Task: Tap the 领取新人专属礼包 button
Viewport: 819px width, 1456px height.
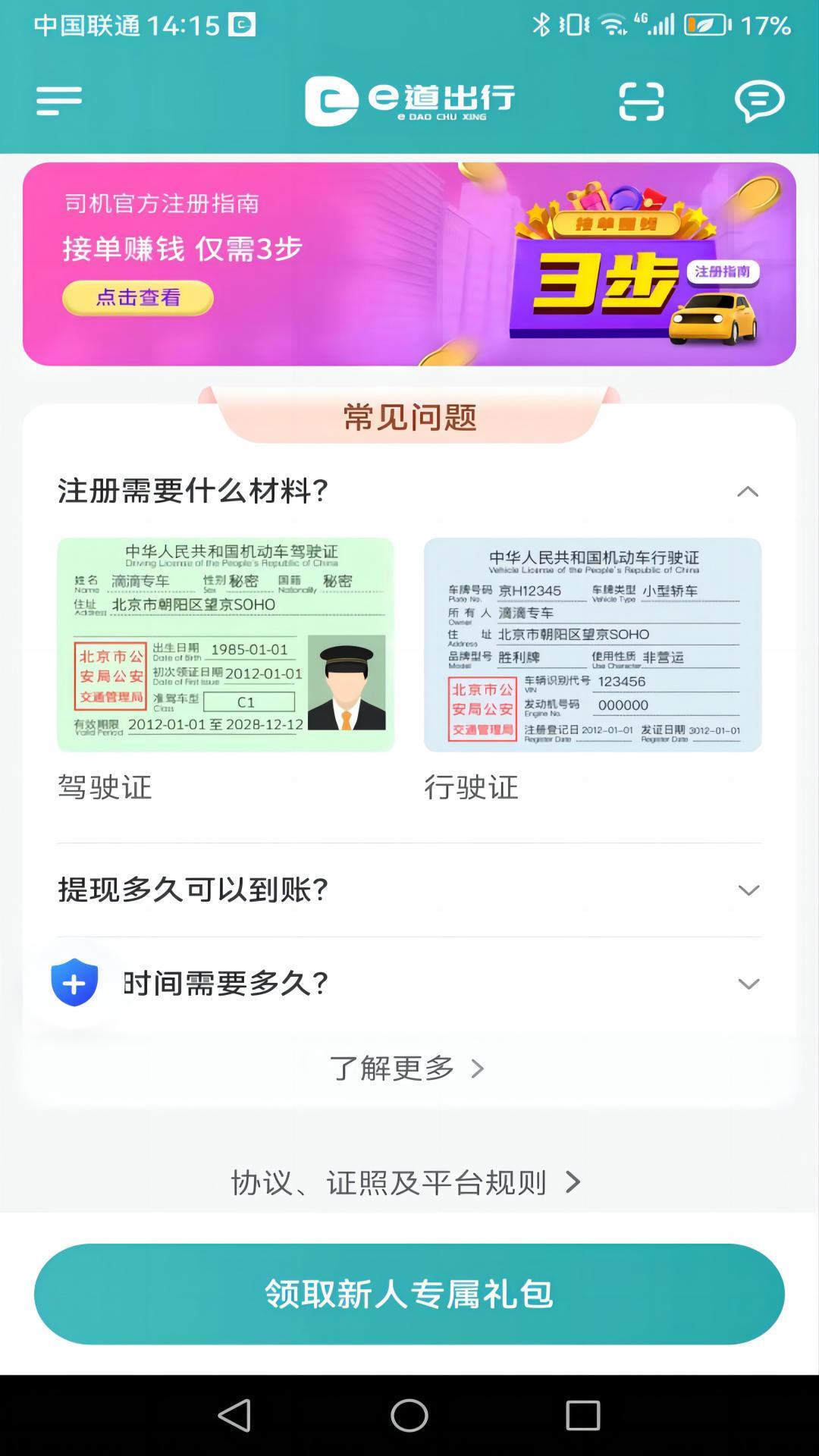Action: pos(409,1293)
